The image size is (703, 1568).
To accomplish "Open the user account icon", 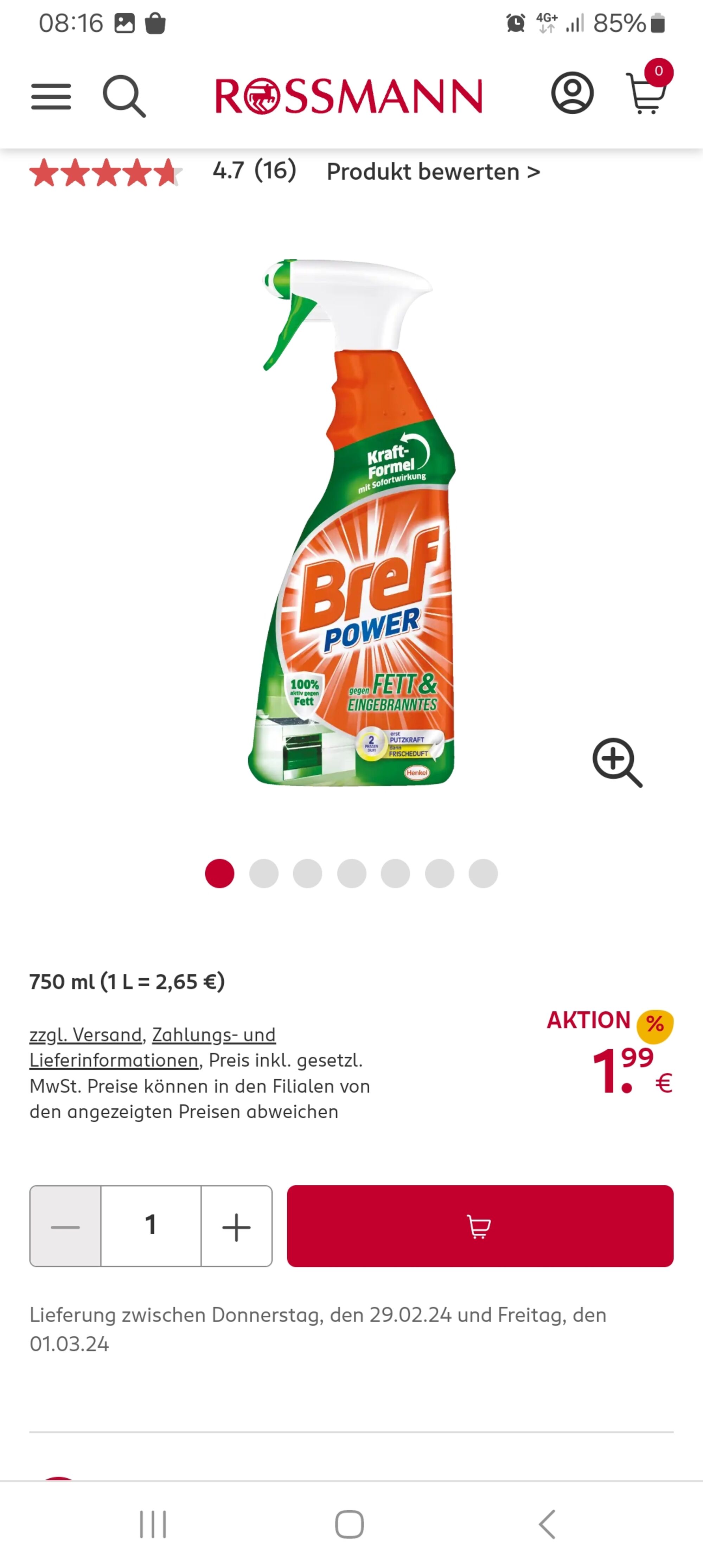I will (x=572, y=93).
